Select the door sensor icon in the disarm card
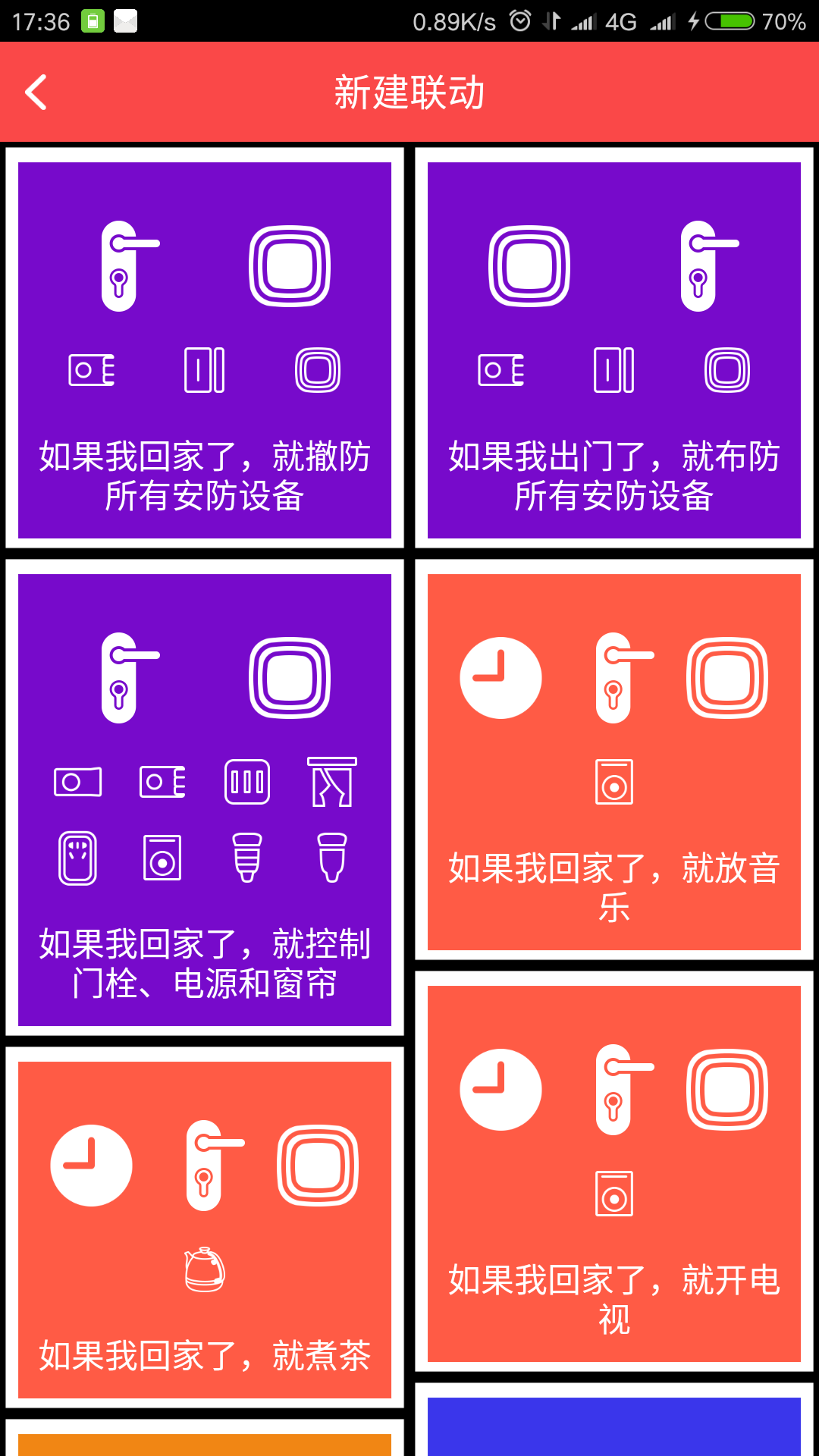This screenshot has width=819, height=1456. pos(205,369)
